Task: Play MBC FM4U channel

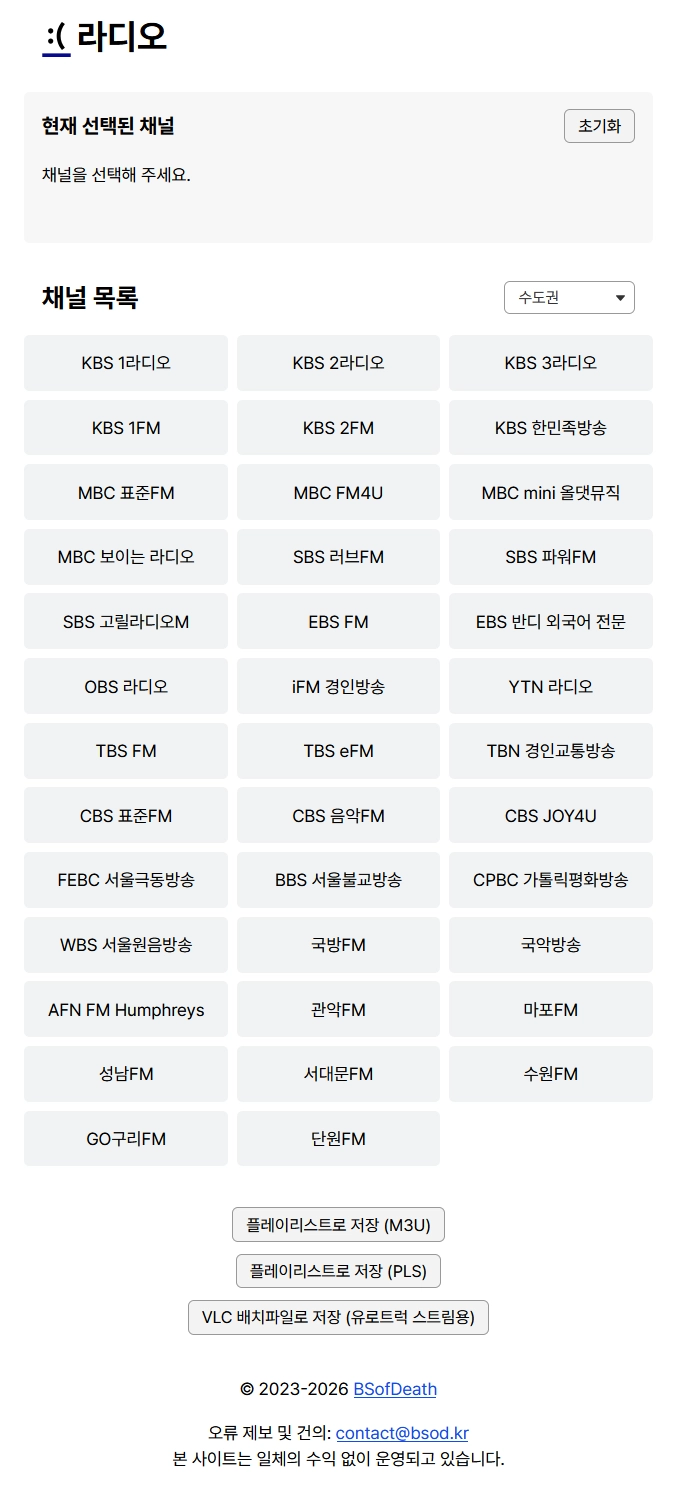Action: (x=338, y=492)
